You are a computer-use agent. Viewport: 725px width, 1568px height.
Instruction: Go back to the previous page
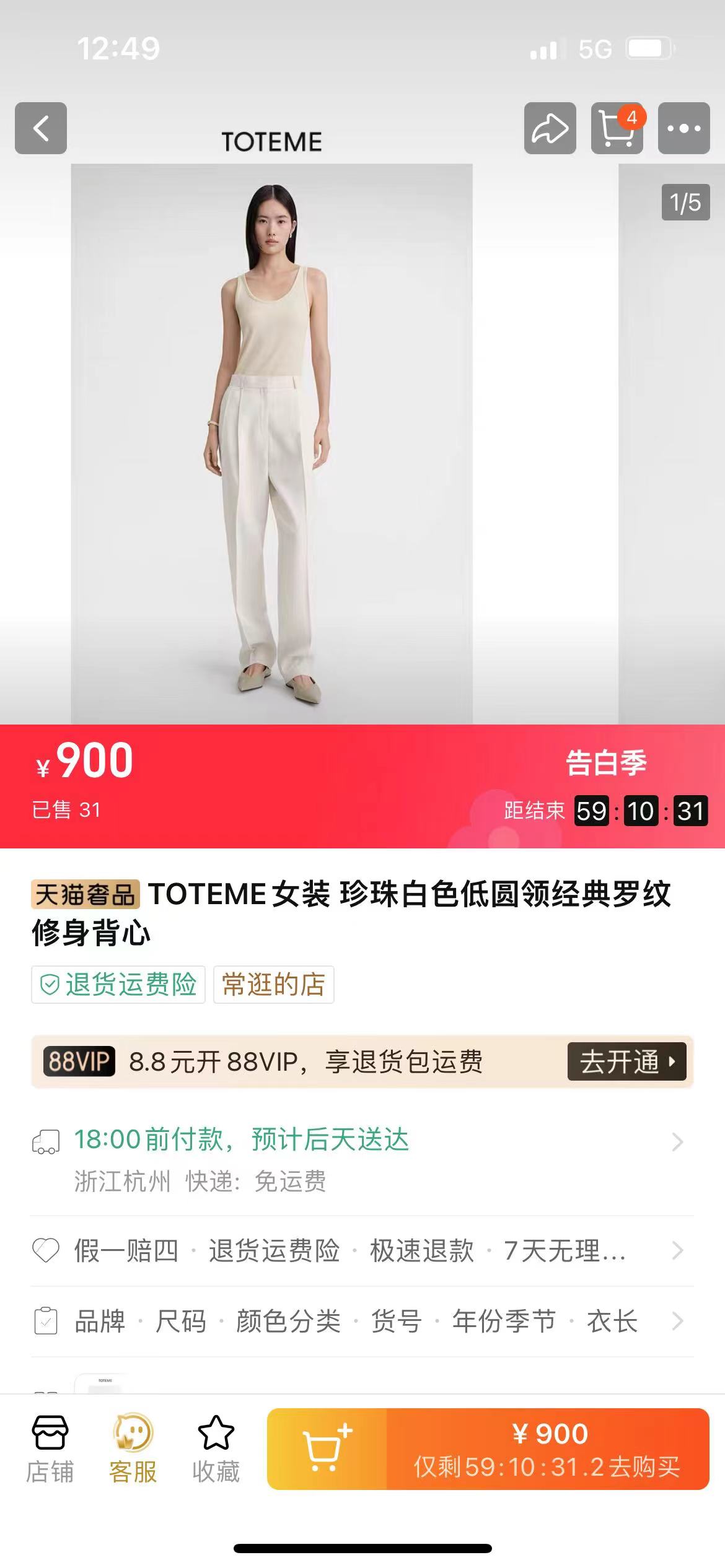(41, 128)
